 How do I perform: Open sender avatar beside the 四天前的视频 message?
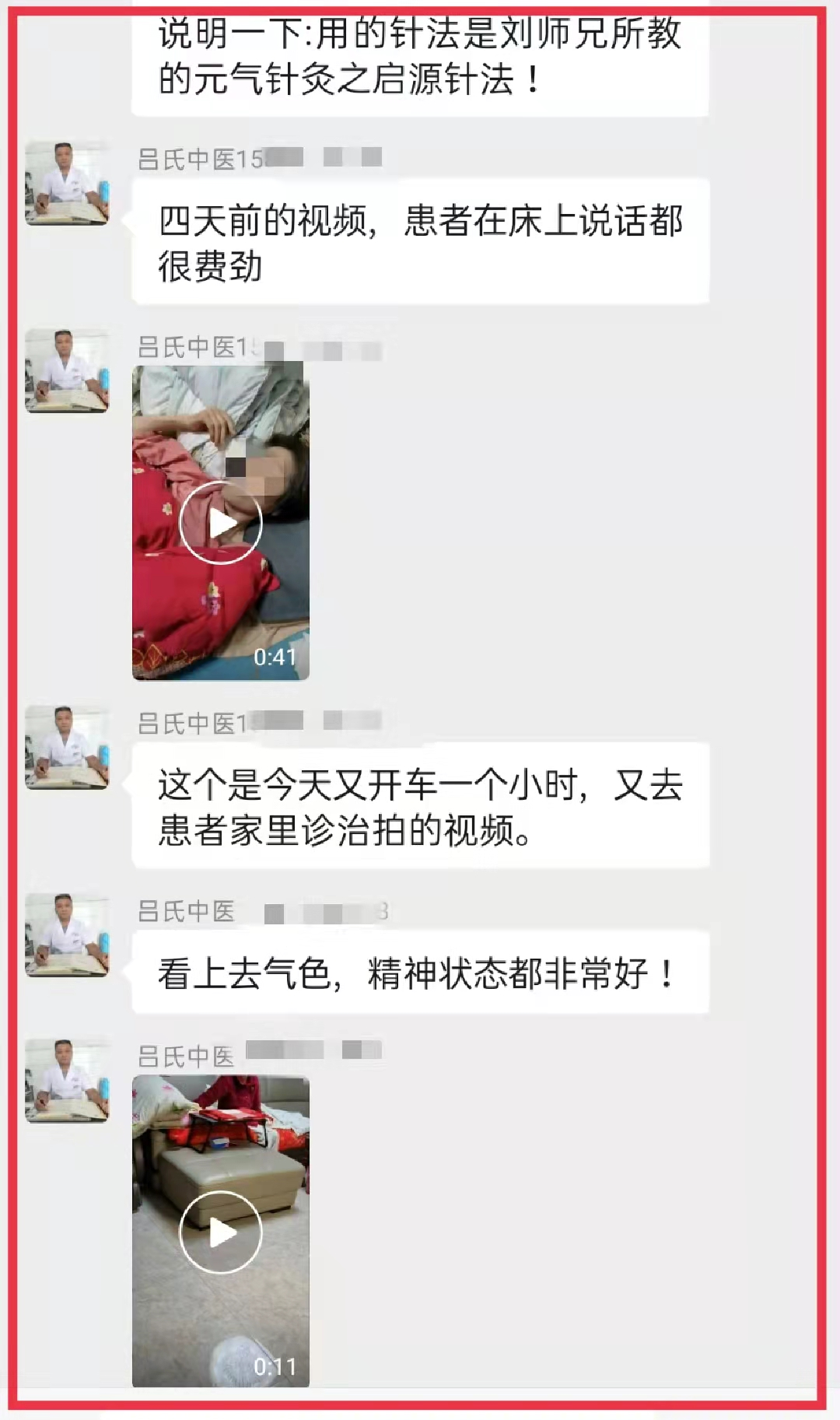(67, 184)
